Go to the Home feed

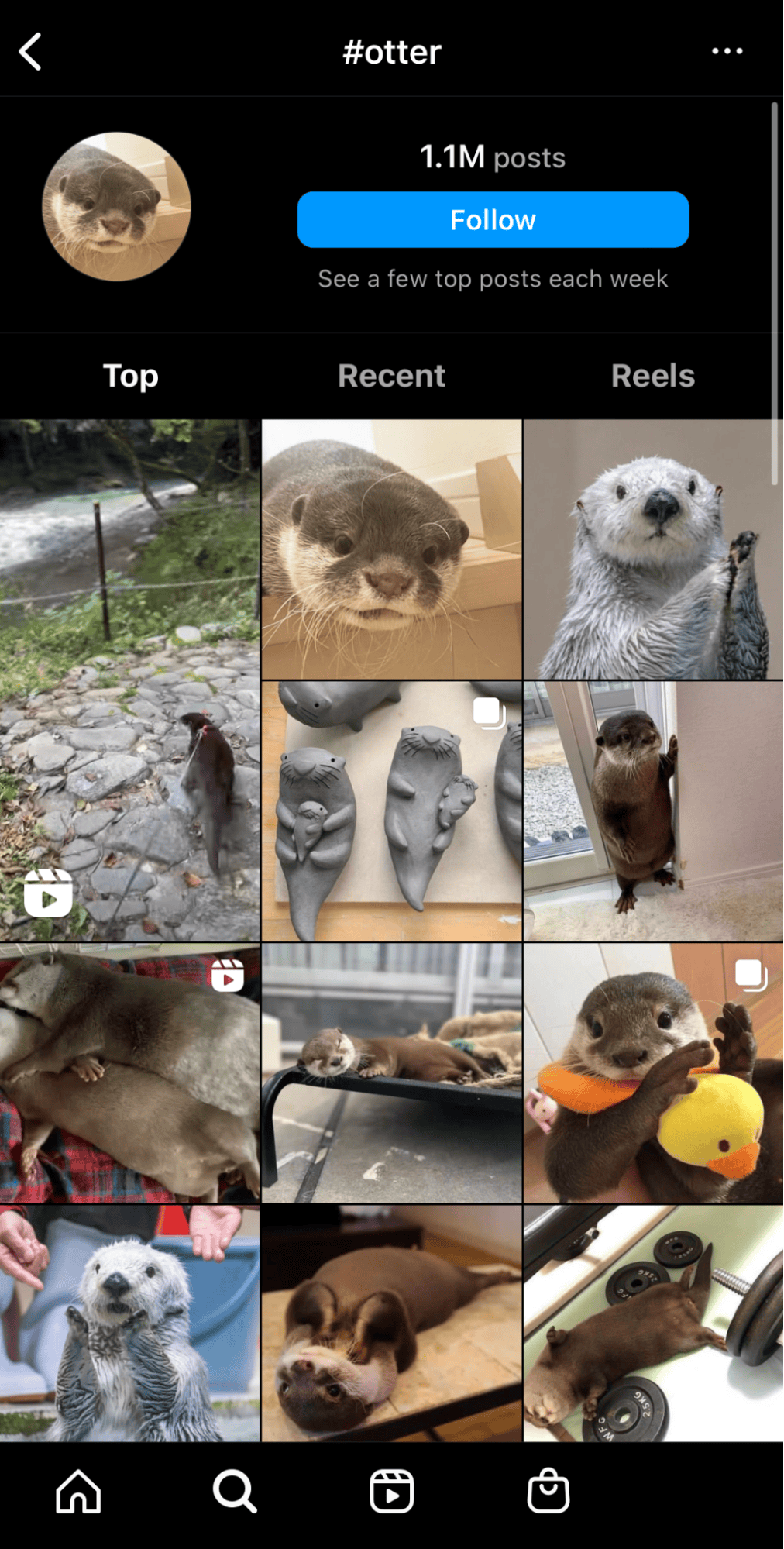click(78, 1491)
